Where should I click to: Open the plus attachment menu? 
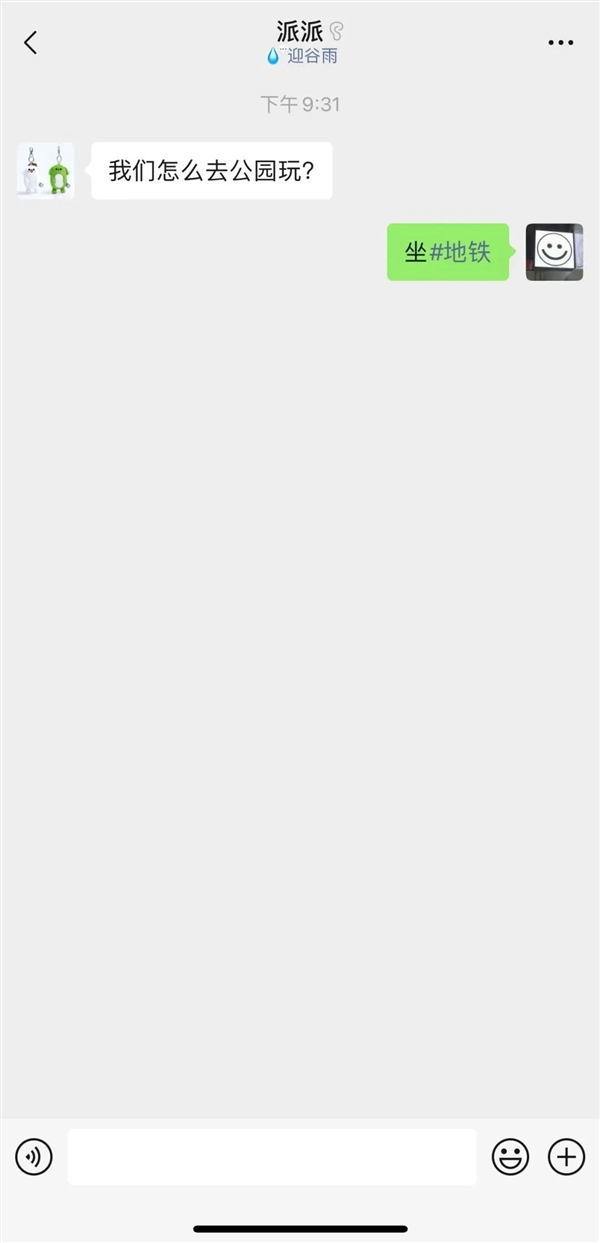click(x=566, y=1157)
